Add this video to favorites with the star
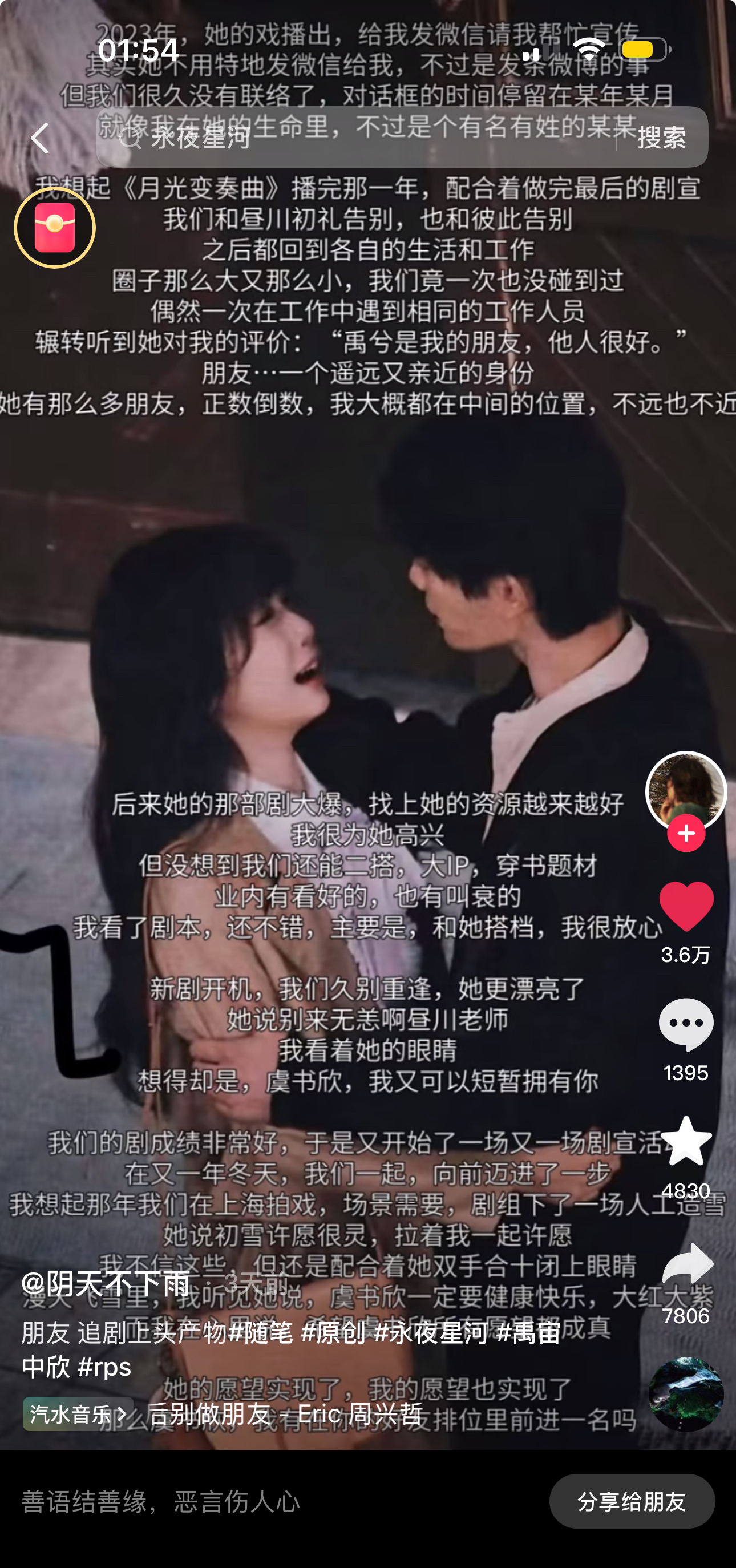The width and height of the screenshot is (736, 1568). point(686,1141)
